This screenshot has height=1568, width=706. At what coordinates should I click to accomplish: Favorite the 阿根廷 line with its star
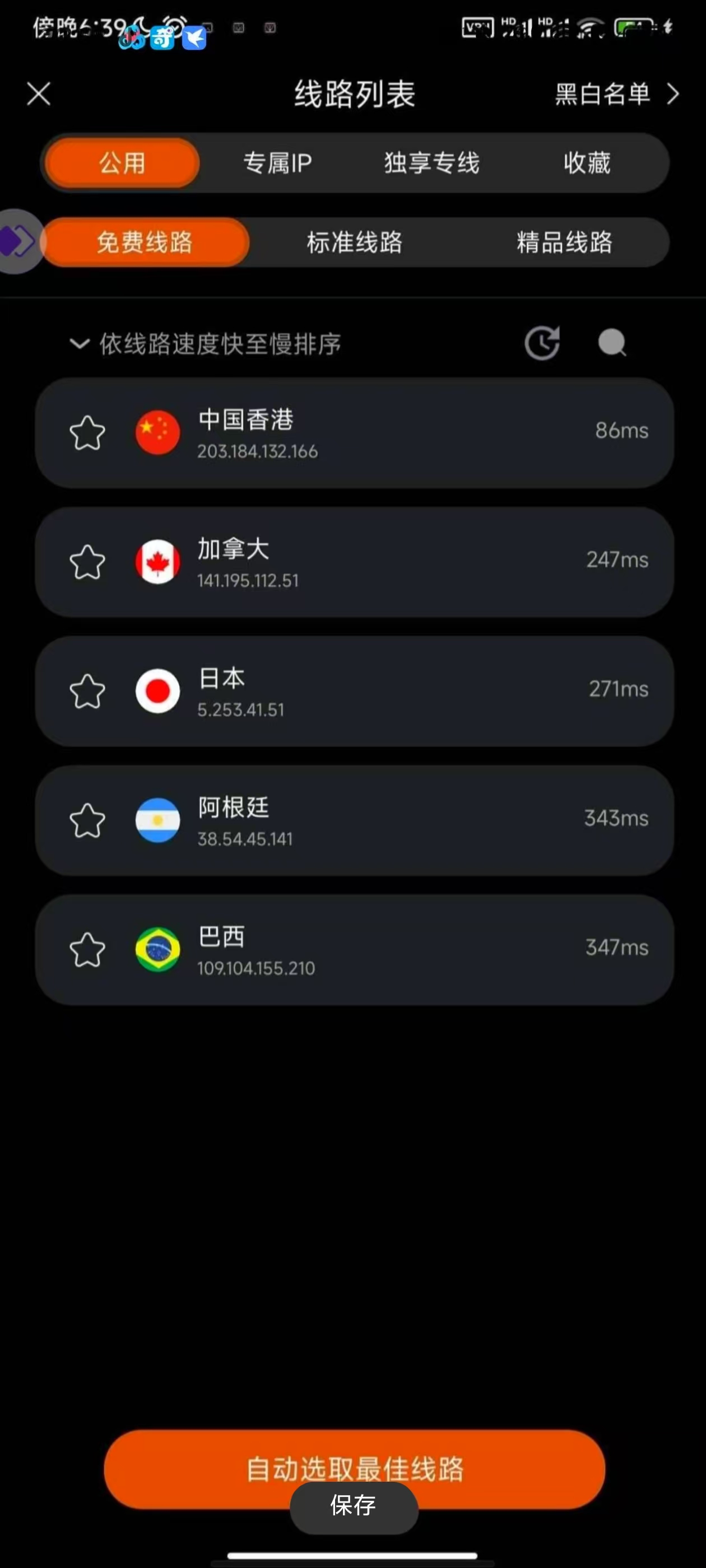(87, 820)
